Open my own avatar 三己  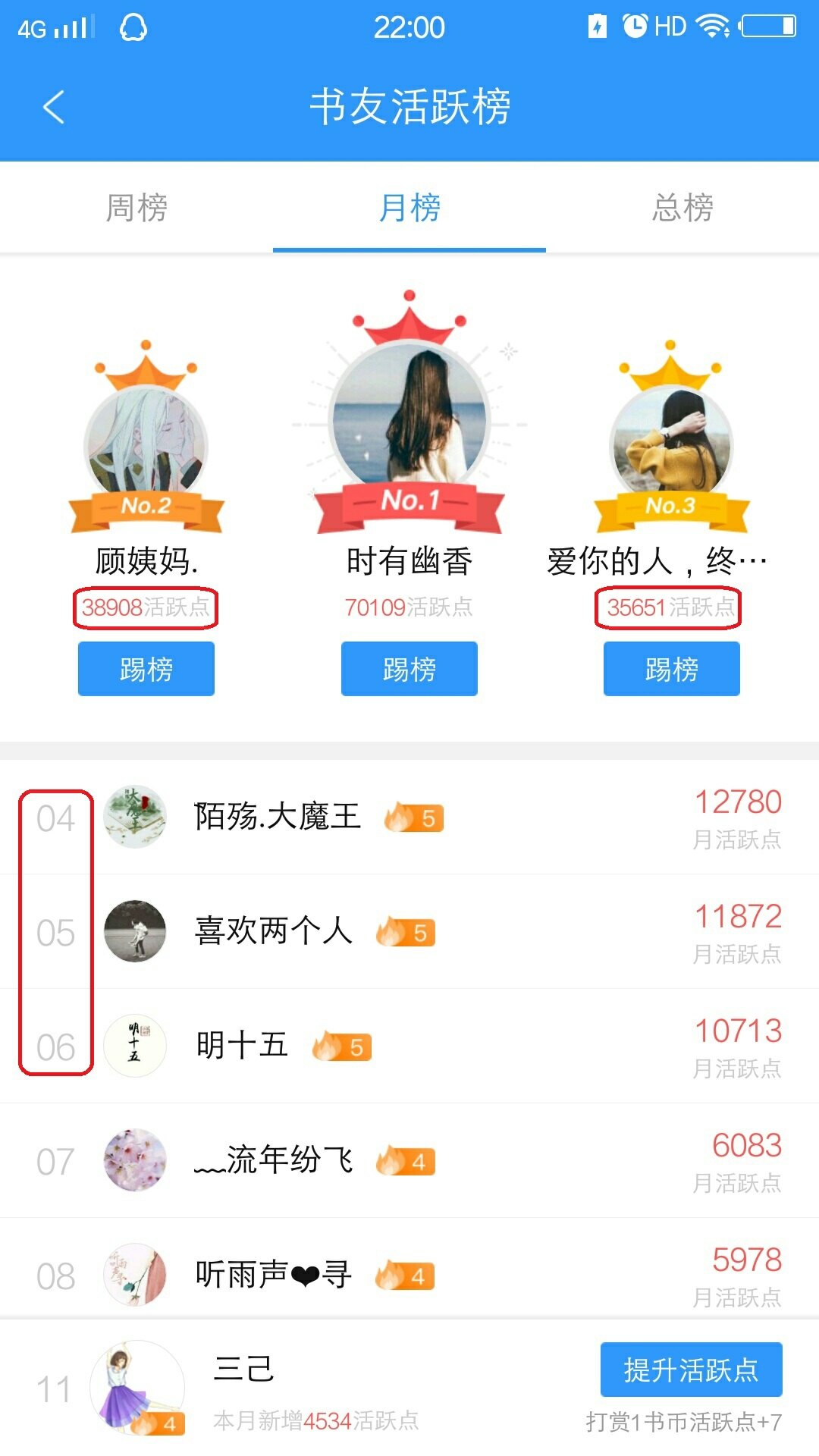click(136, 1388)
